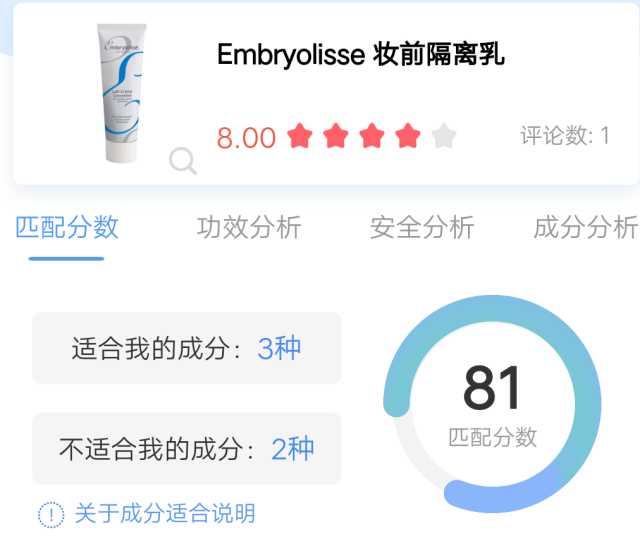The image size is (640, 560).
Task: Open 关于成分适合说明 info link
Action: pyautogui.click(x=147, y=514)
